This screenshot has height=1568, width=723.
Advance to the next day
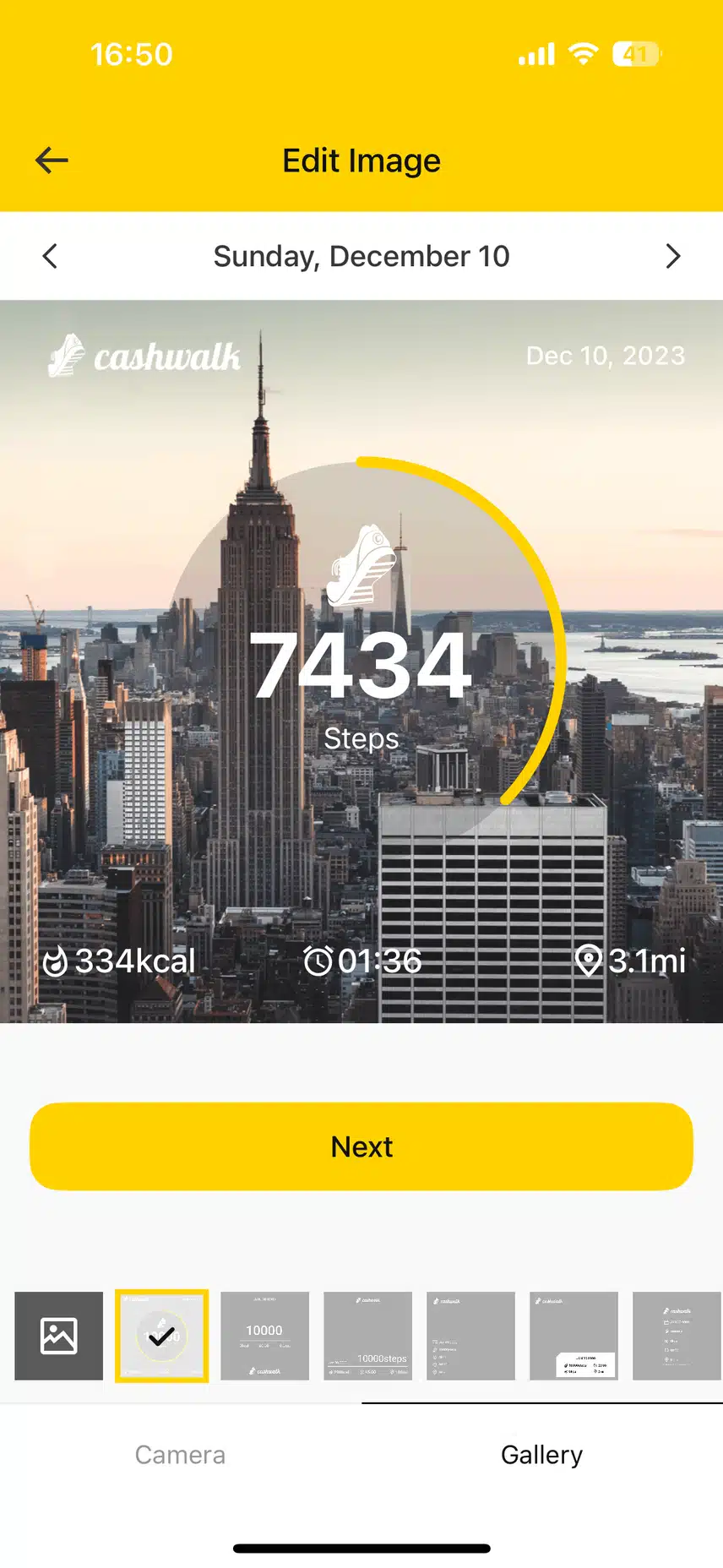[x=672, y=256]
